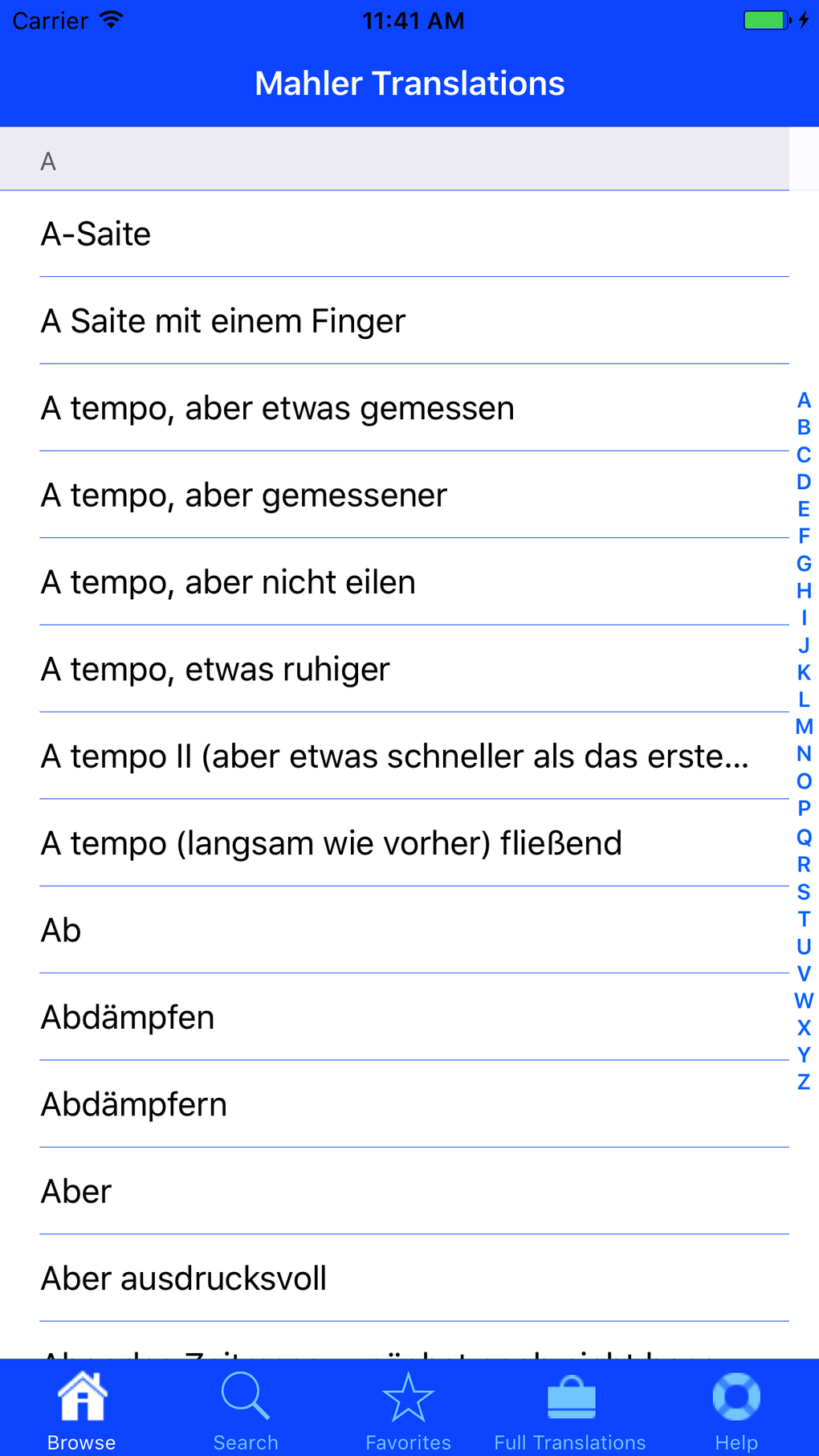Open the A-Saite entry
Image resolution: width=819 pixels, height=1456 pixels.
pos(393,235)
